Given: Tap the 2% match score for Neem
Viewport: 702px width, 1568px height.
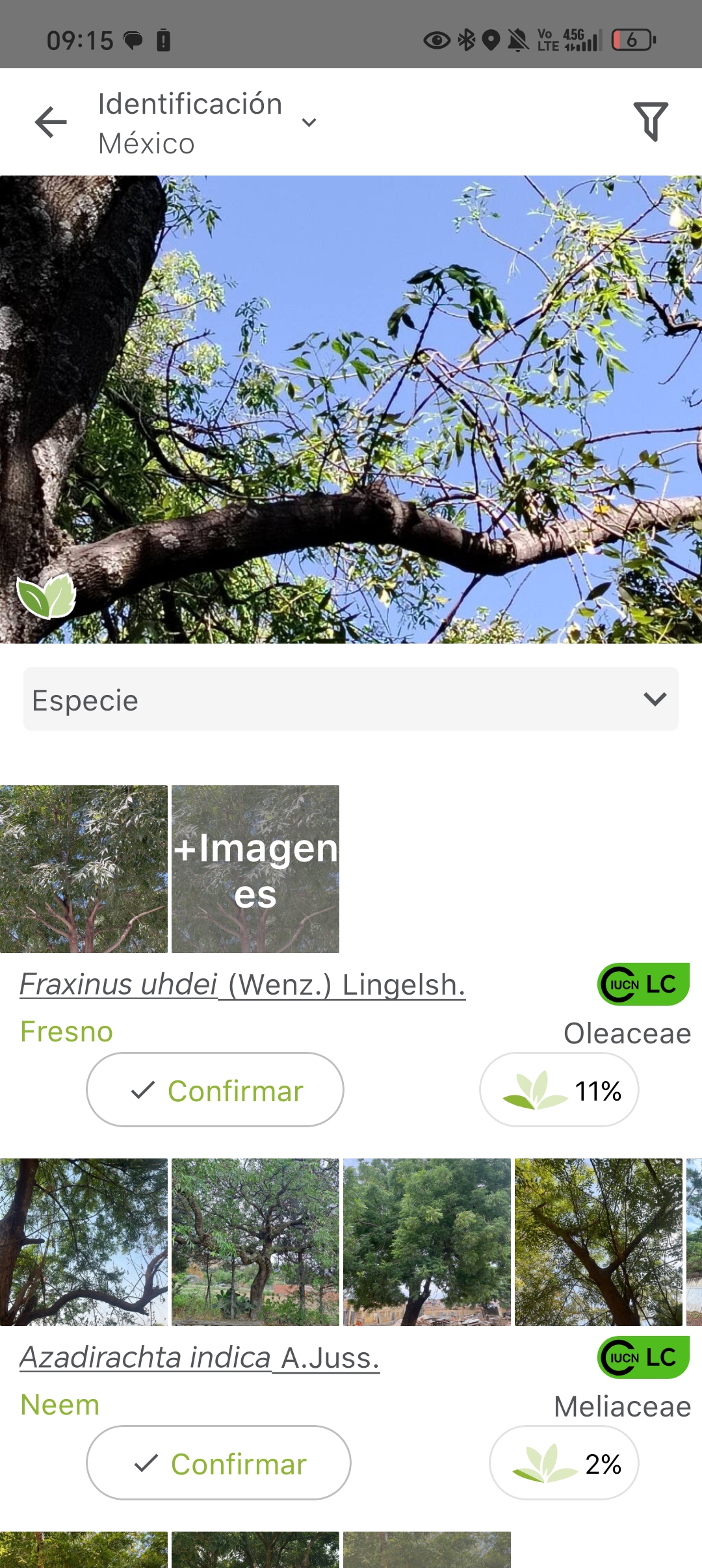Looking at the screenshot, I should (564, 1463).
